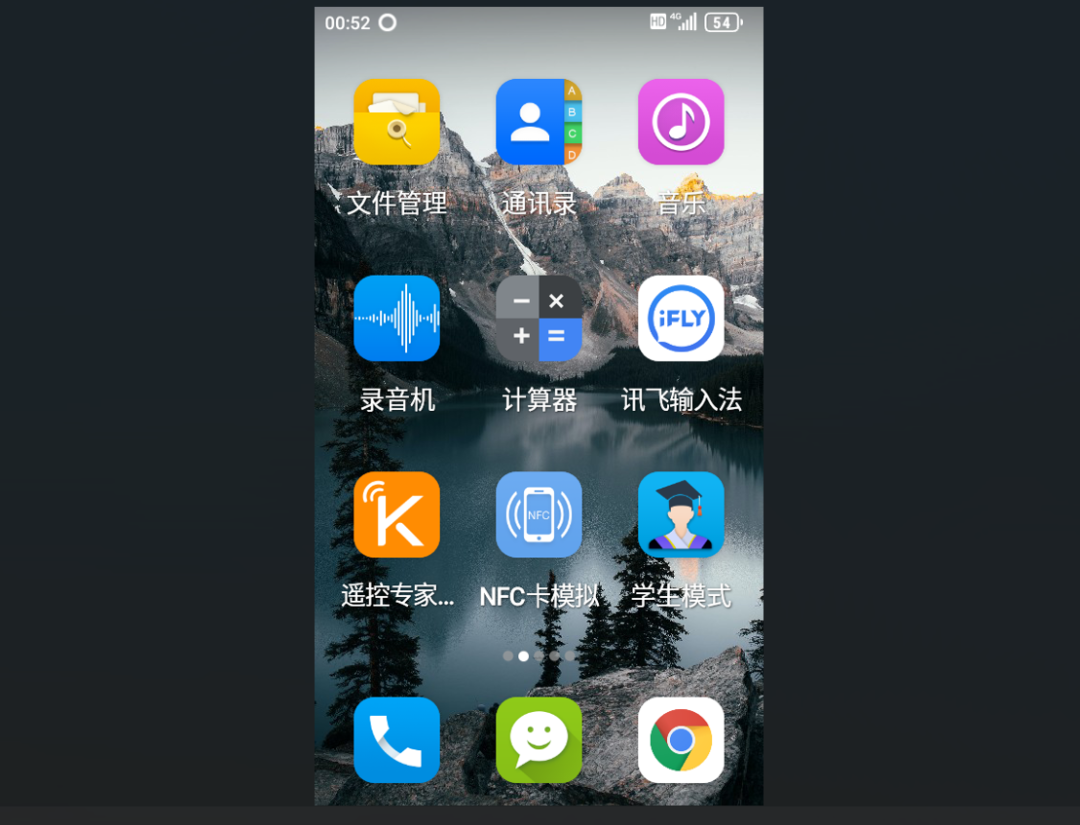Open the 遥控专家 remote control app
The height and width of the screenshot is (825, 1080).
click(x=396, y=514)
